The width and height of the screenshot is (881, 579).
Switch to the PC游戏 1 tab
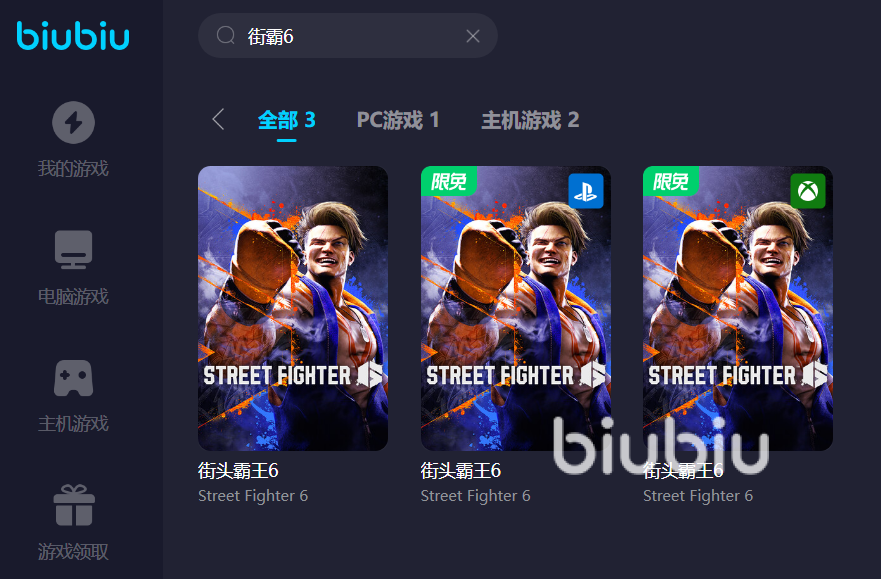(x=398, y=120)
